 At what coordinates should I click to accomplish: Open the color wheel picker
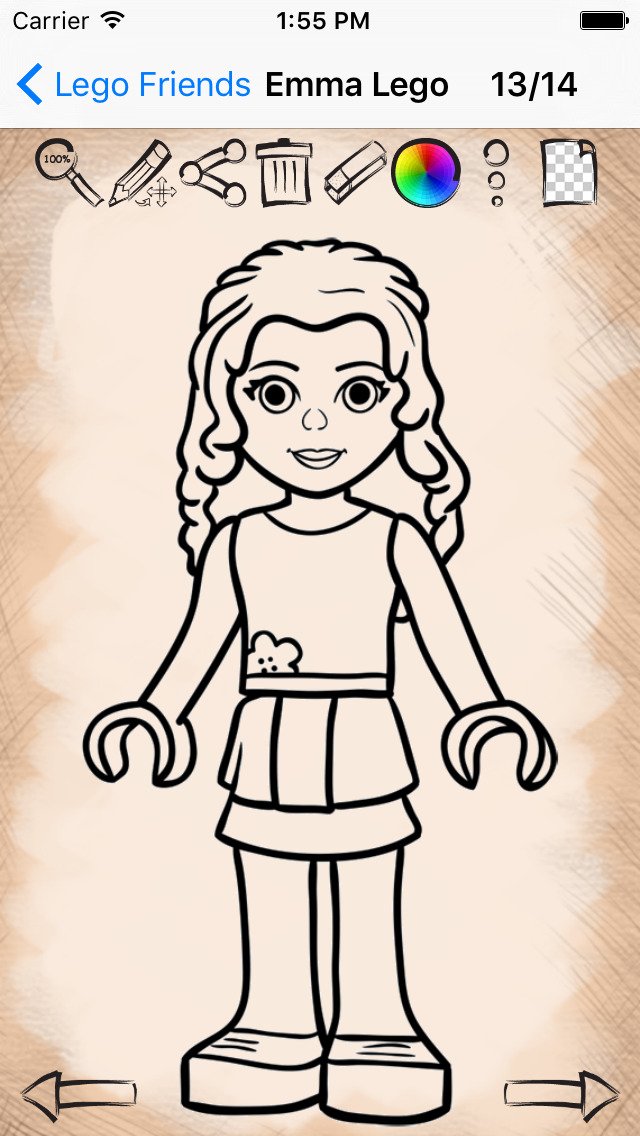point(426,172)
